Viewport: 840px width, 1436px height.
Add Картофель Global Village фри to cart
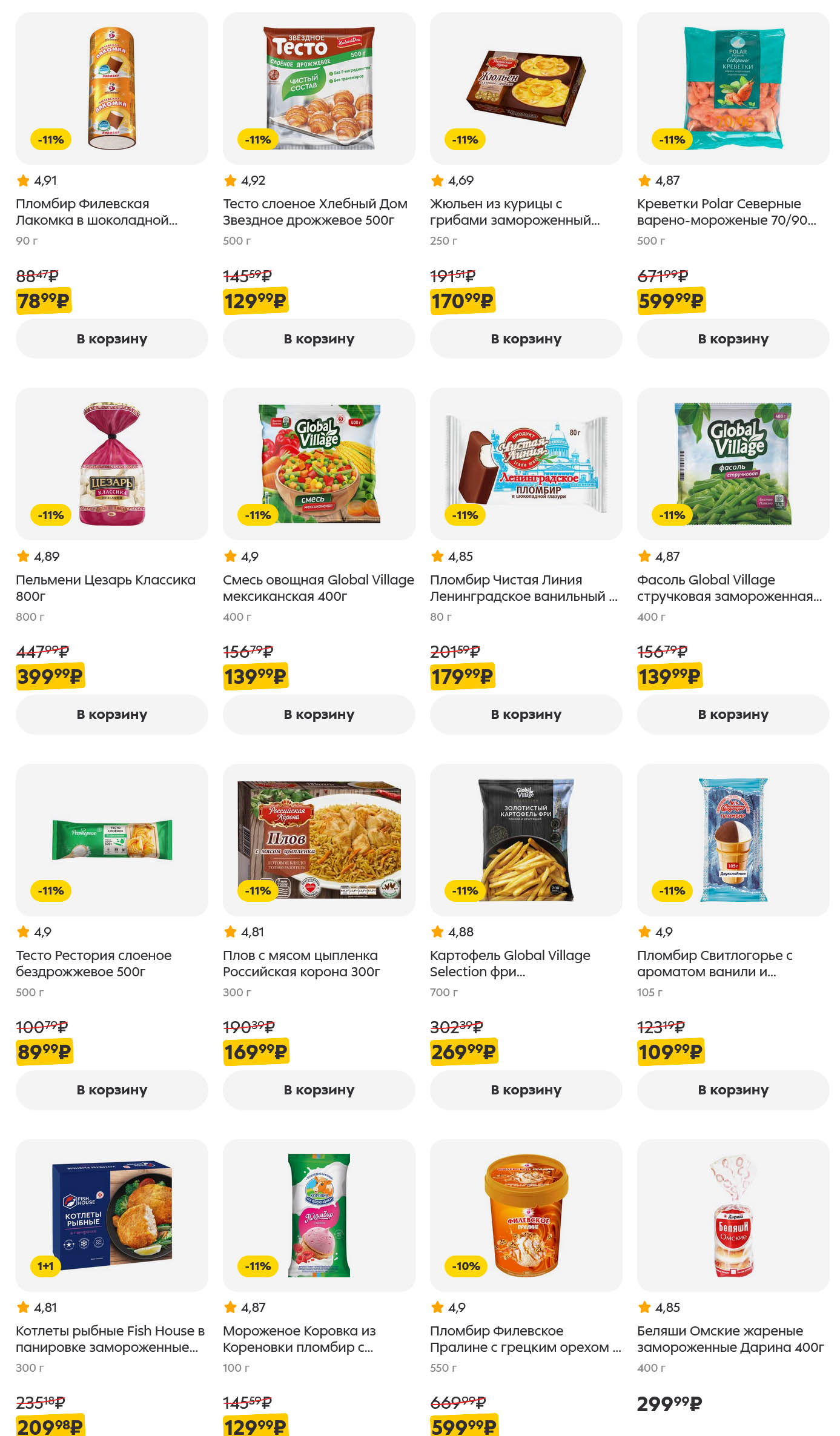(x=526, y=1090)
